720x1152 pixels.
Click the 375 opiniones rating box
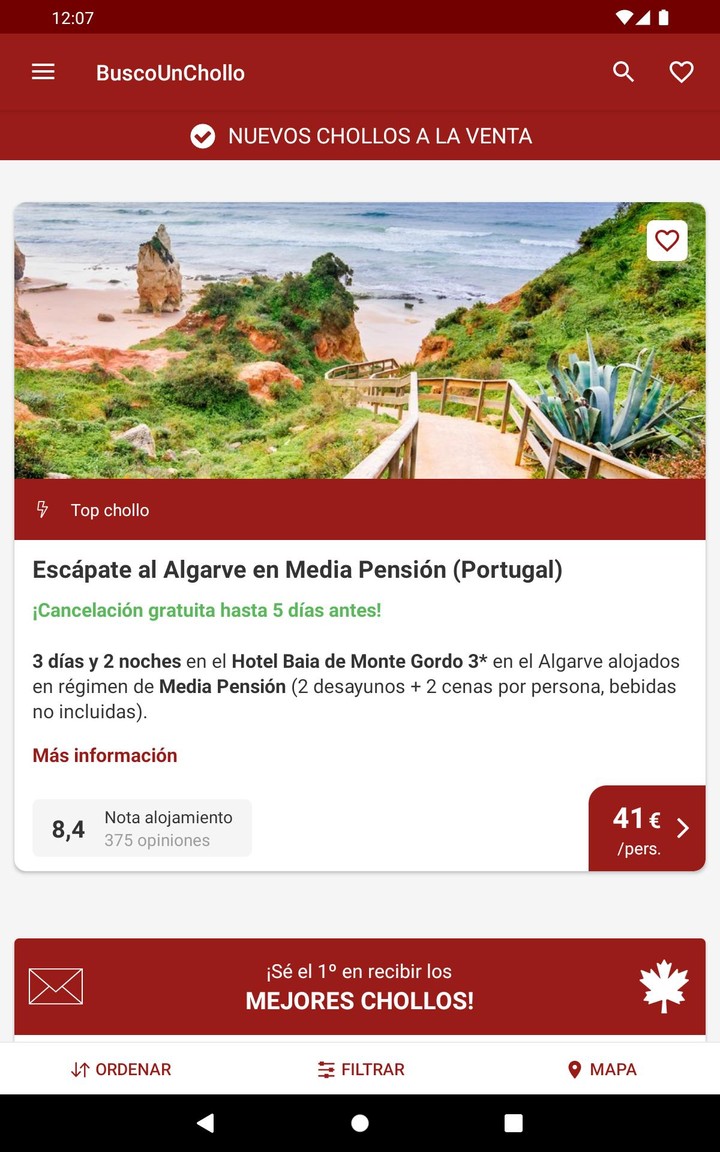click(141, 828)
